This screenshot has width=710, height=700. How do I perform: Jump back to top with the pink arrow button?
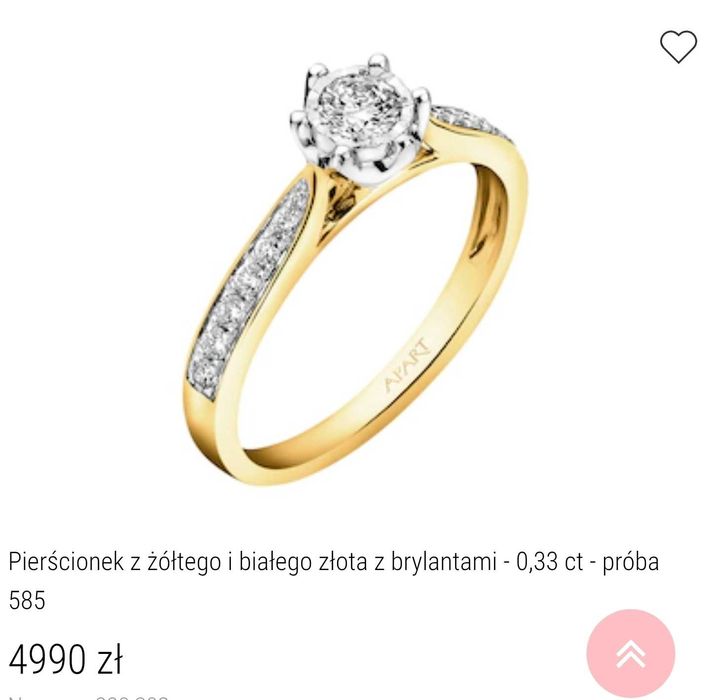[630, 654]
